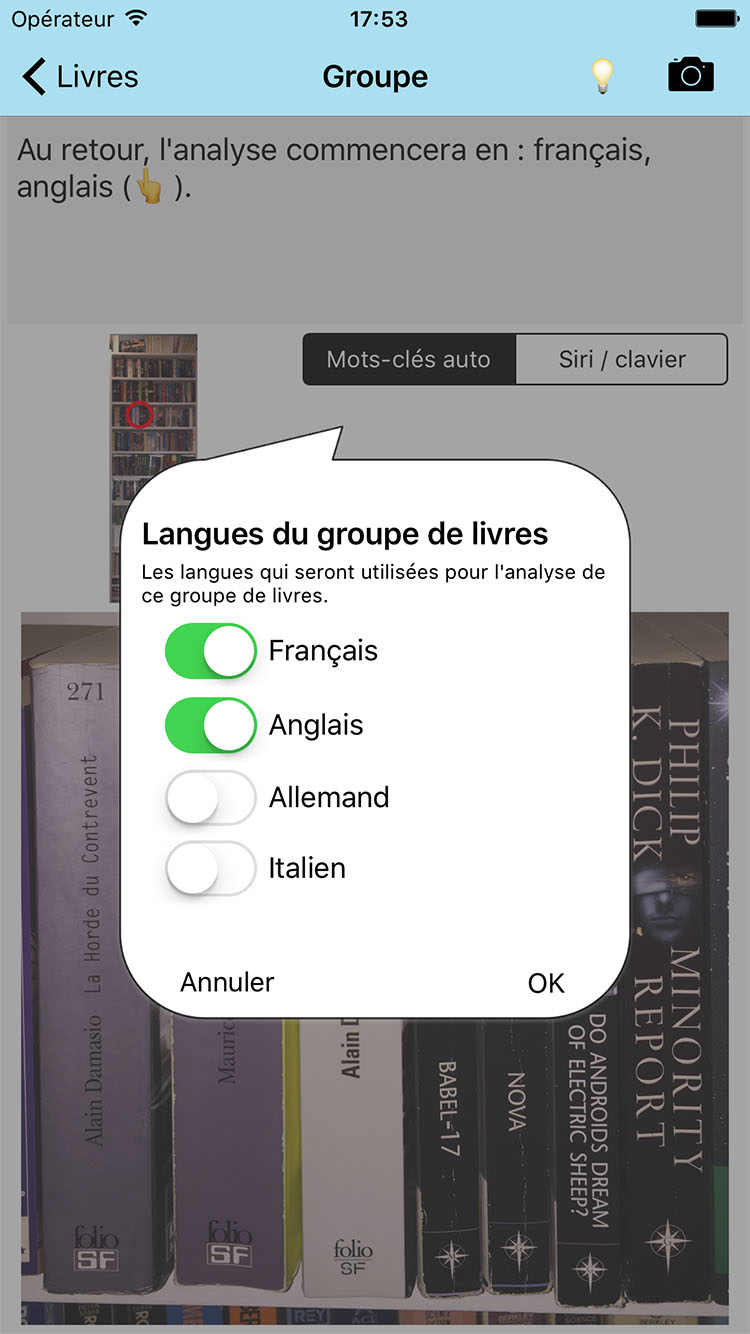Viewport: 750px width, 1334px height.
Task: Tap the battery indicator
Action: 714,16
